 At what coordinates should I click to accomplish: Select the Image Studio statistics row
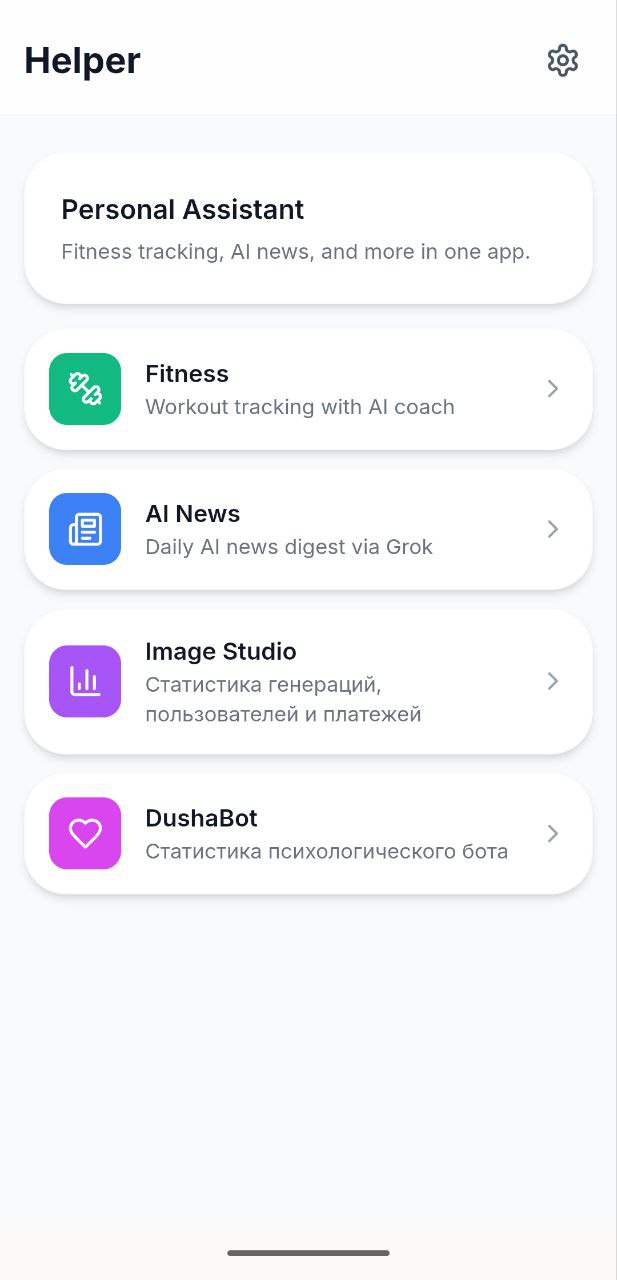click(x=308, y=682)
